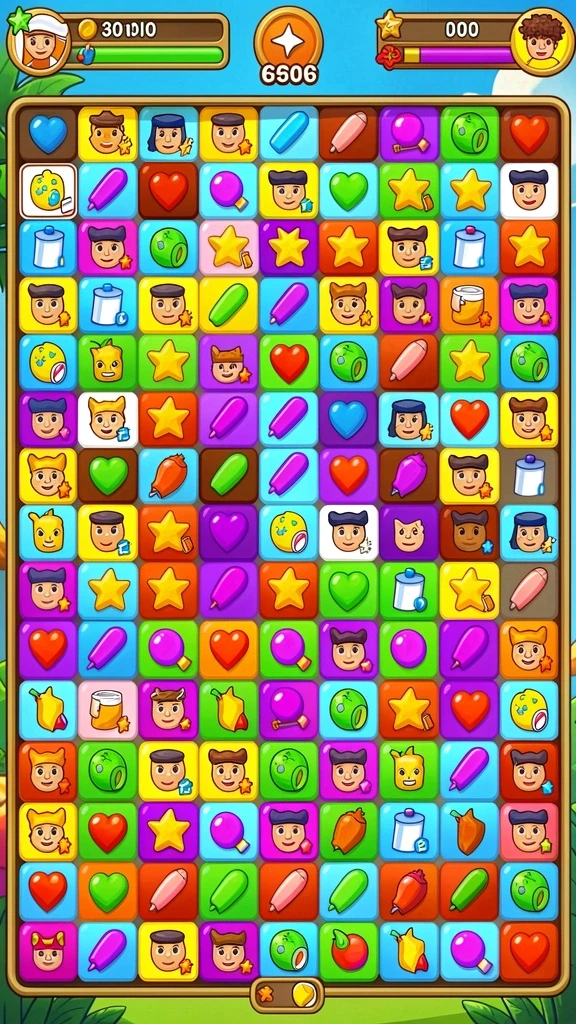Pick the gold star on the pink tile

[229, 248]
